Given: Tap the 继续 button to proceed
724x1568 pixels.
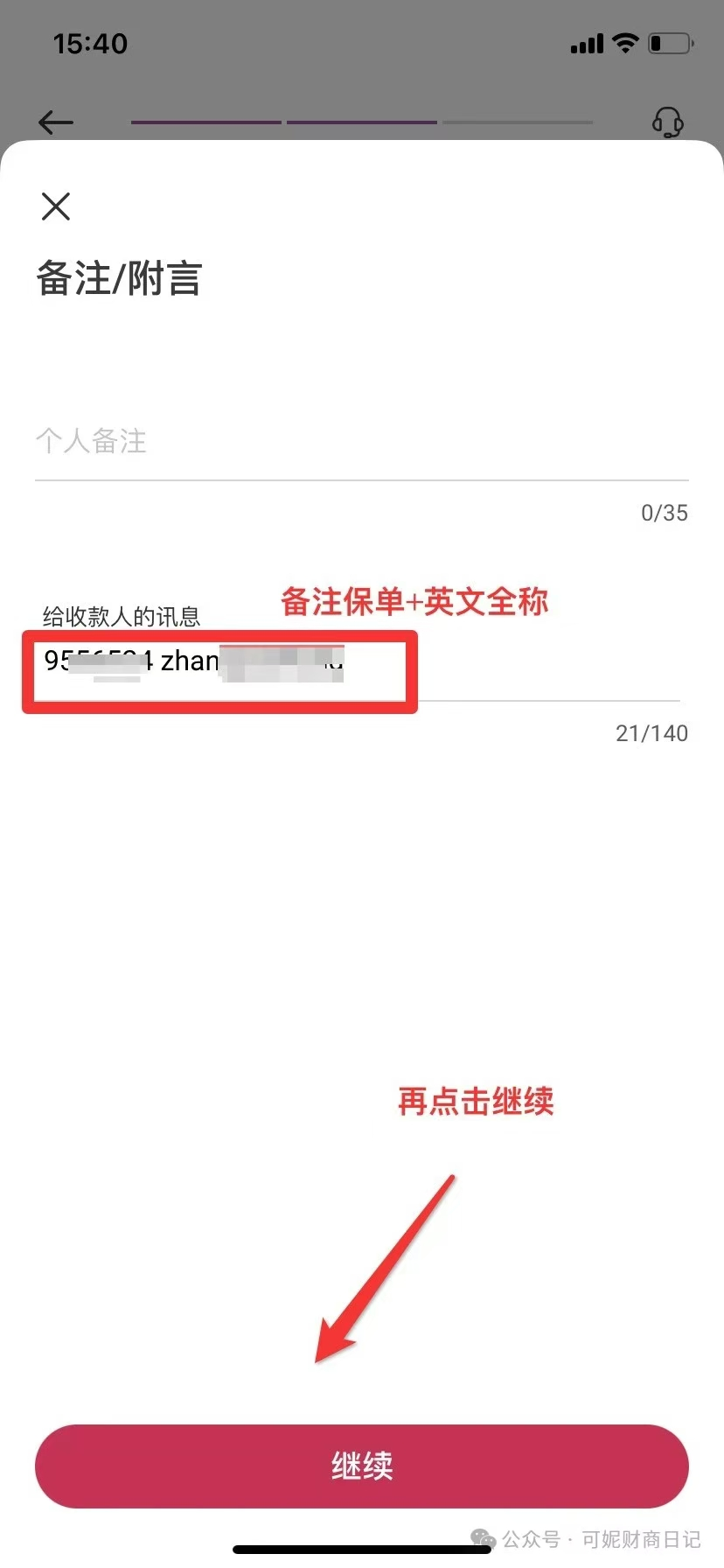Looking at the screenshot, I should point(362,1466).
